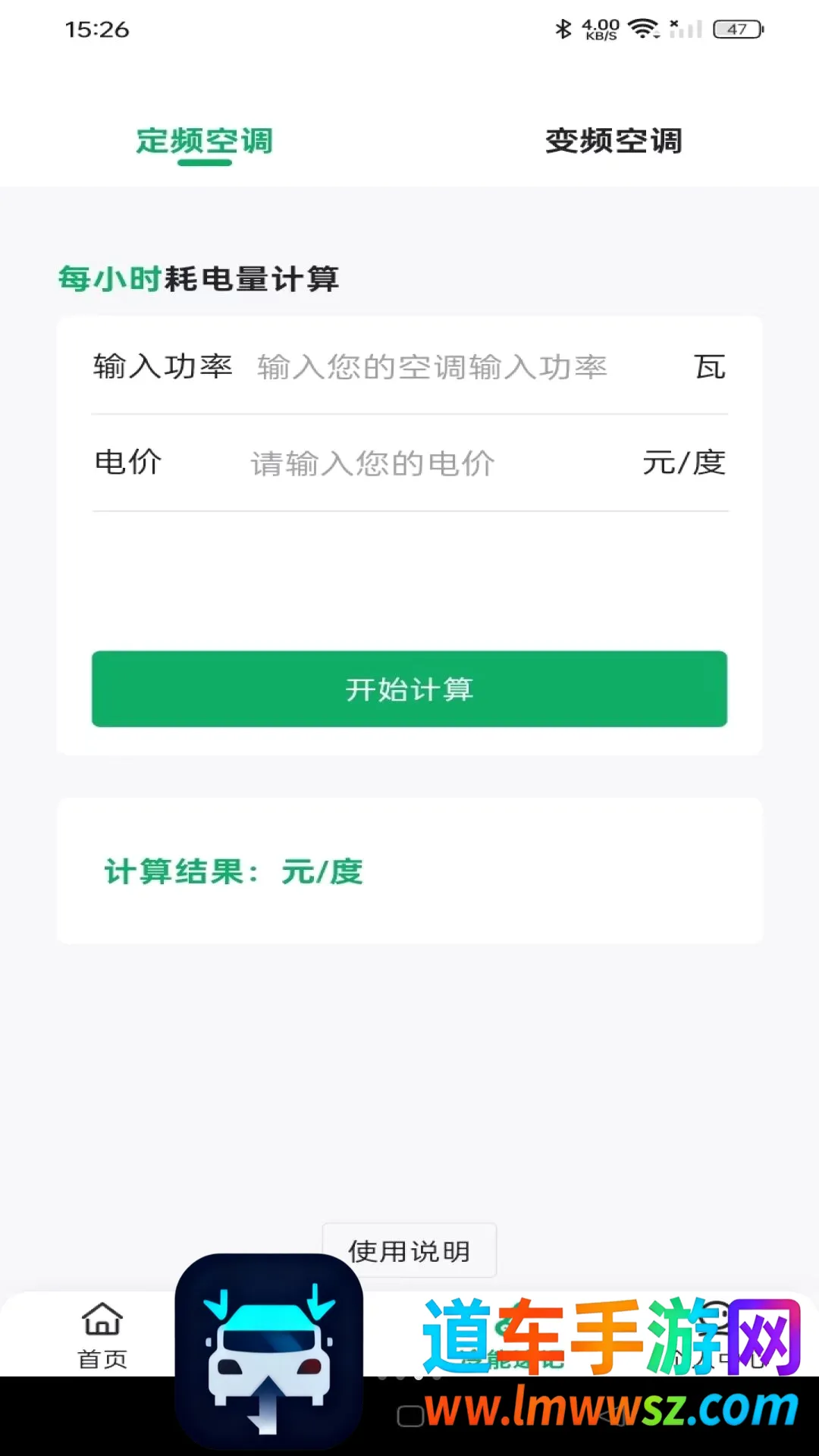Tap the 开始计算 button
The height and width of the screenshot is (1456, 819).
409,689
